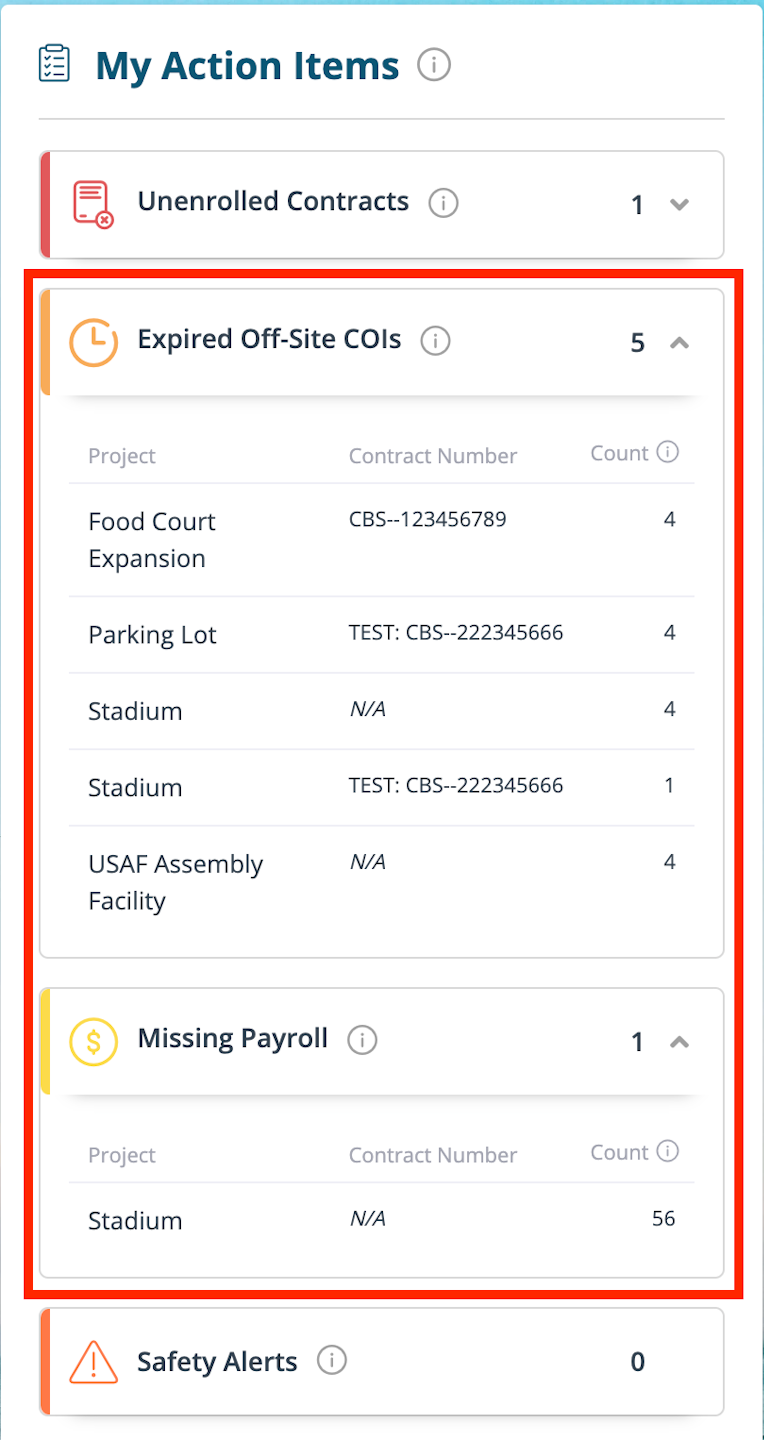Viewport: 764px width, 1440px height.
Task: Tap the Missing Payroll info icon
Action: 362,1041
